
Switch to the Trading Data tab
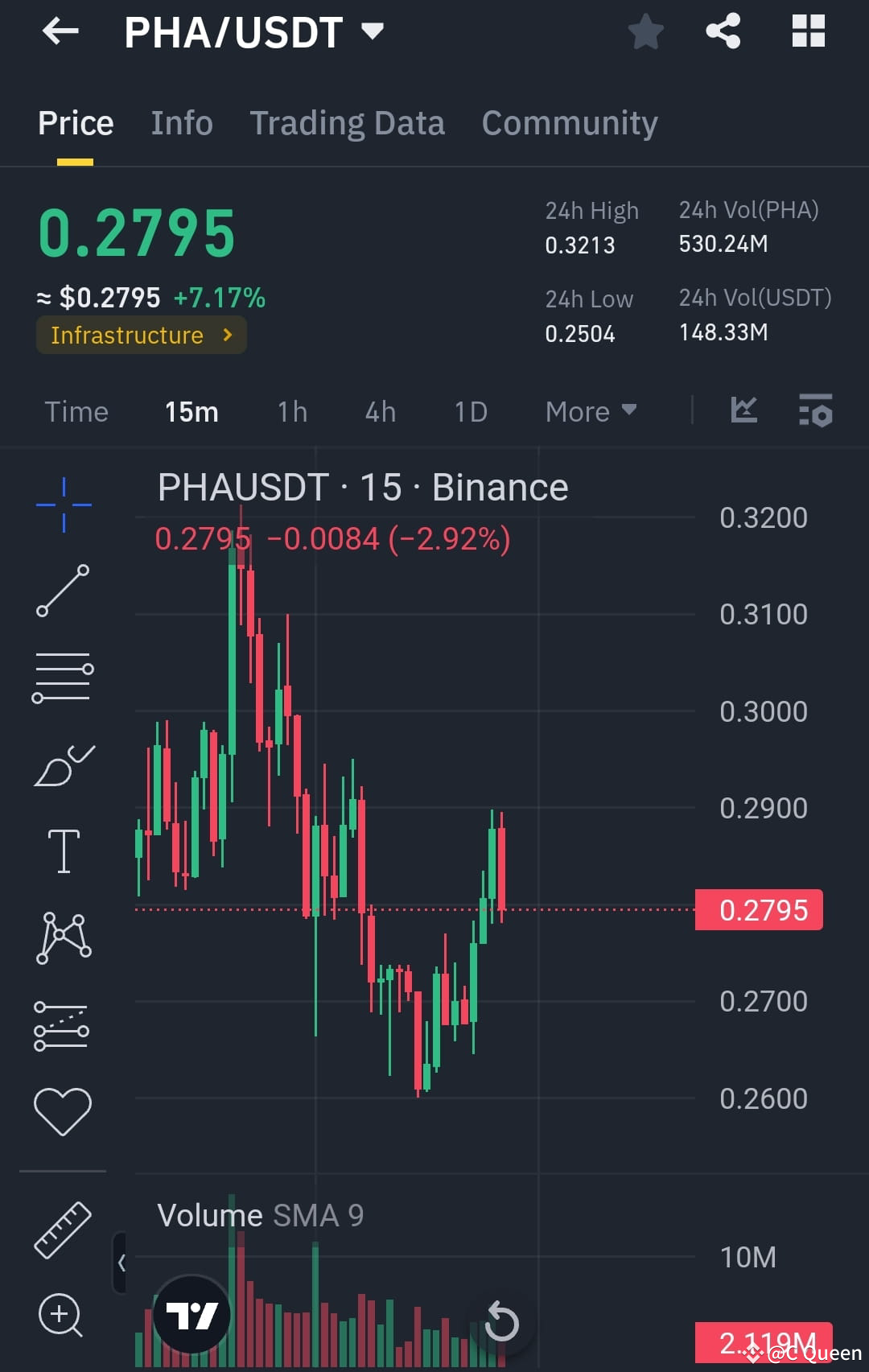347,122
